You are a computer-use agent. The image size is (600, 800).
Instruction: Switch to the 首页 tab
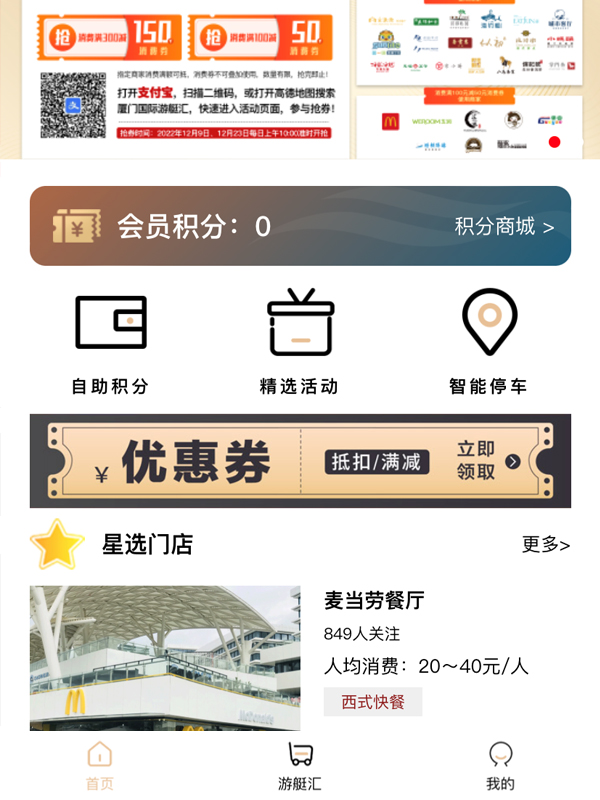coord(99,766)
